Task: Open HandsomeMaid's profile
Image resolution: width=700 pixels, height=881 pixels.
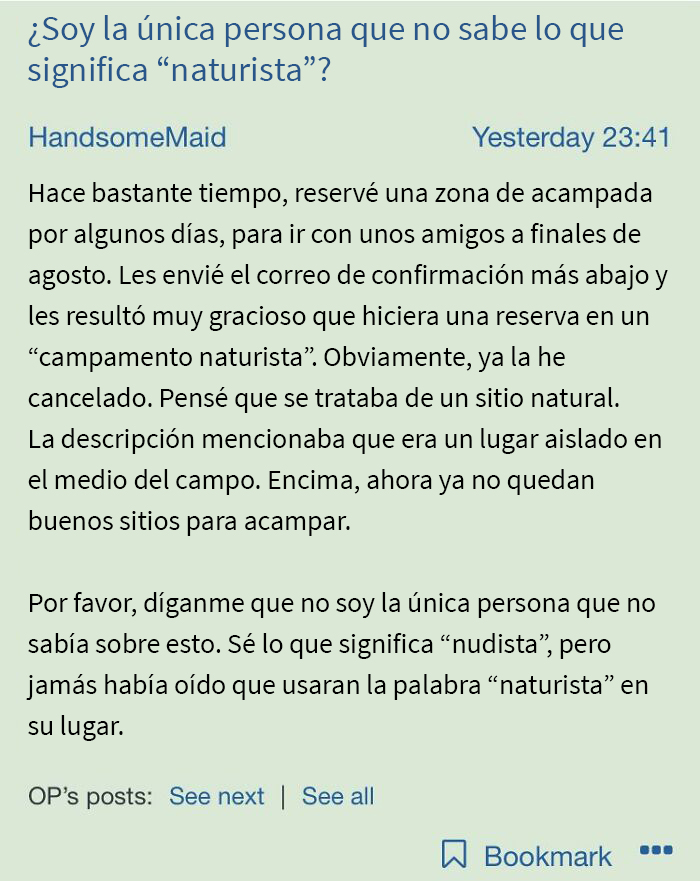Action: (127, 137)
